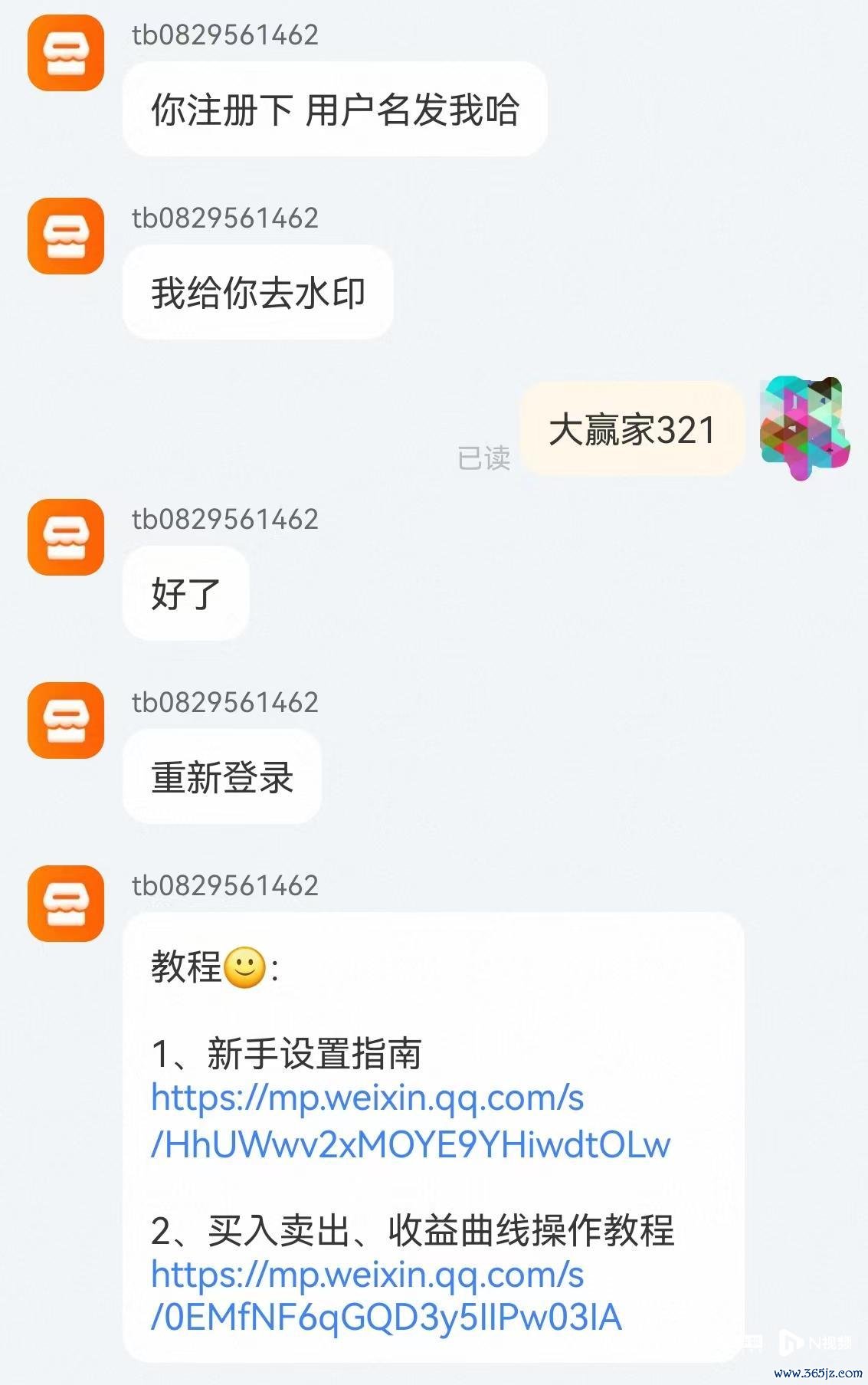This screenshot has height=1385, width=868.
Task: Click the '你注册下 用户名发我哈' message bubble
Action: click(x=335, y=109)
